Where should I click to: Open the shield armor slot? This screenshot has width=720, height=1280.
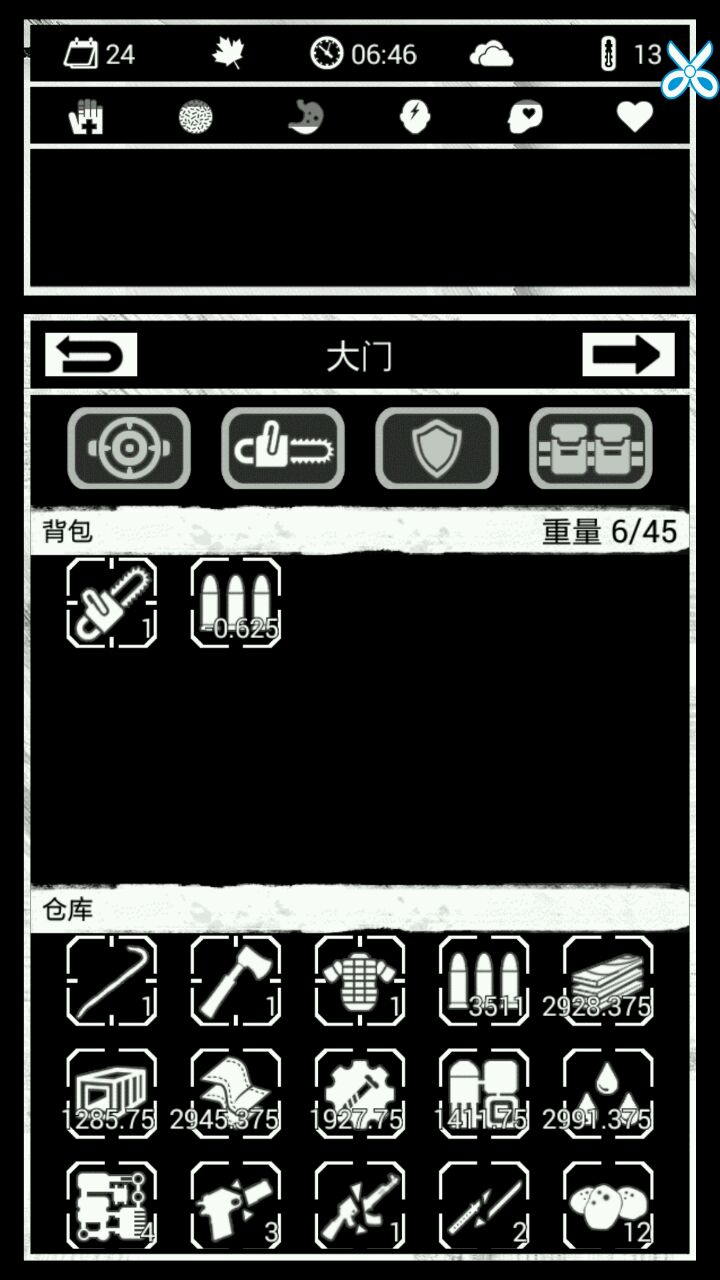437,449
